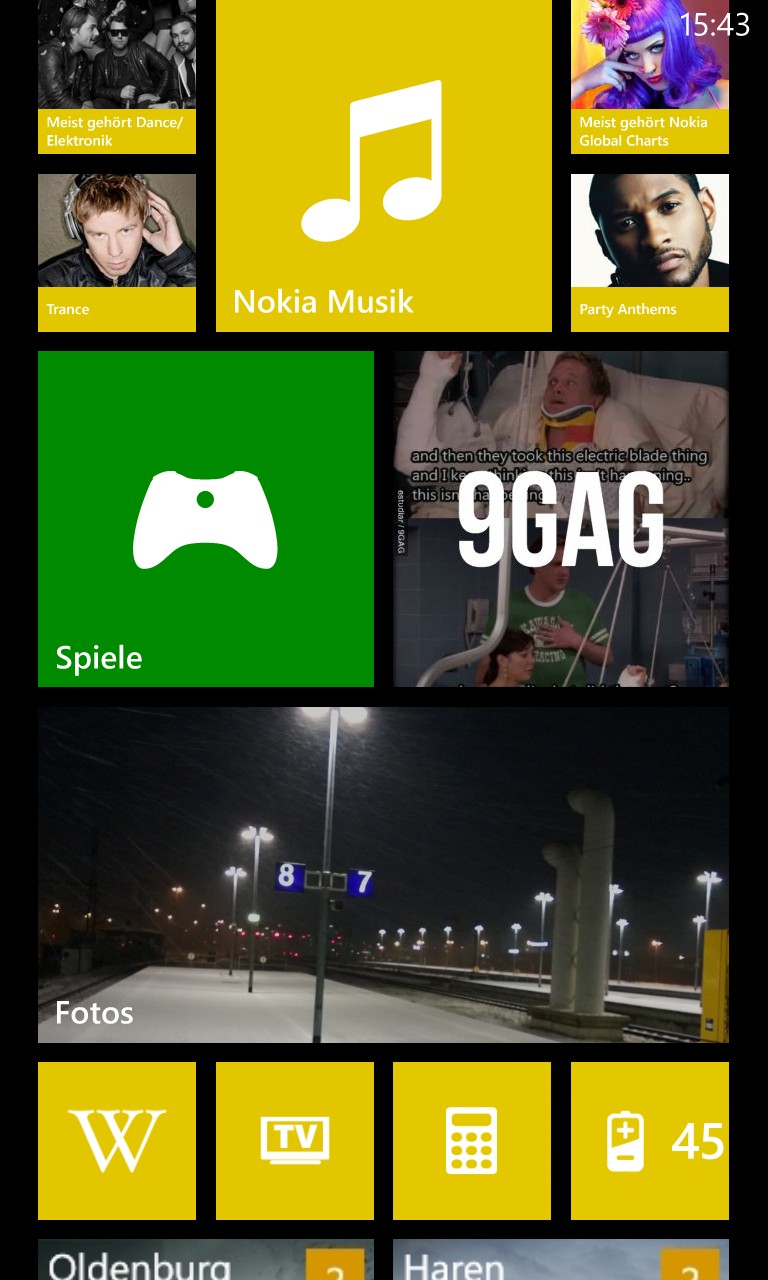Open Meist gehört Nokia Global Charts
This screenshot has width=768, height=1280.
click(x=650, y=77)
